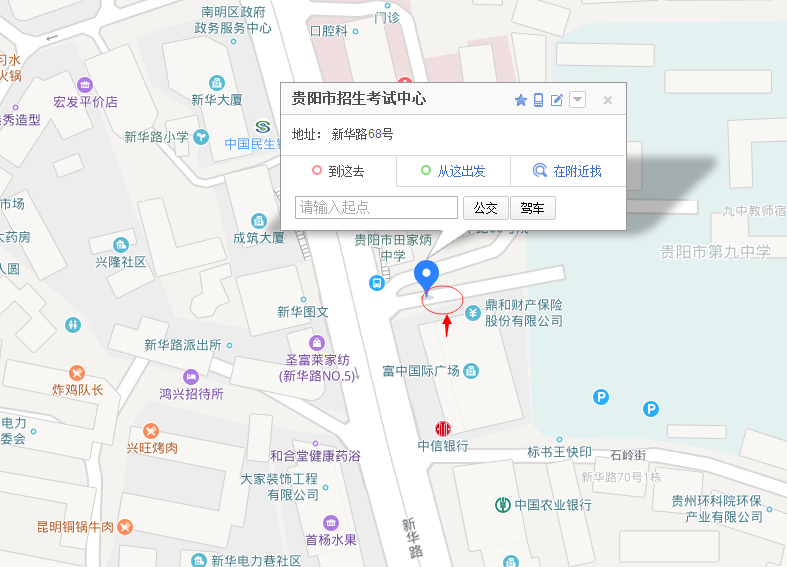Screen dimensions: 787x567
Task: Open the 中信银行 point on the map
Action: pos(442,429)
